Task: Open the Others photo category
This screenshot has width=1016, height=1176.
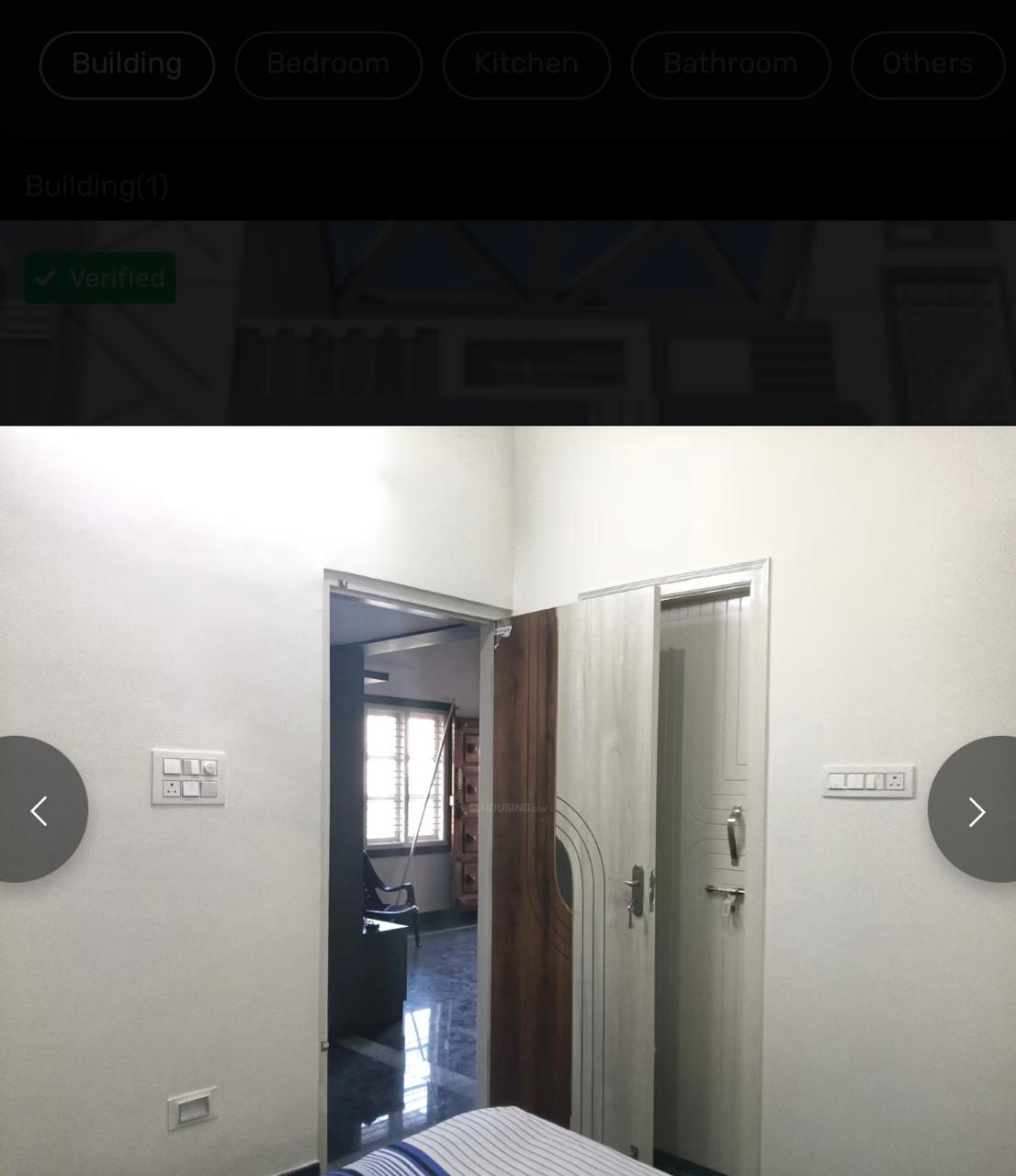Action: click(x=928, y=64)
